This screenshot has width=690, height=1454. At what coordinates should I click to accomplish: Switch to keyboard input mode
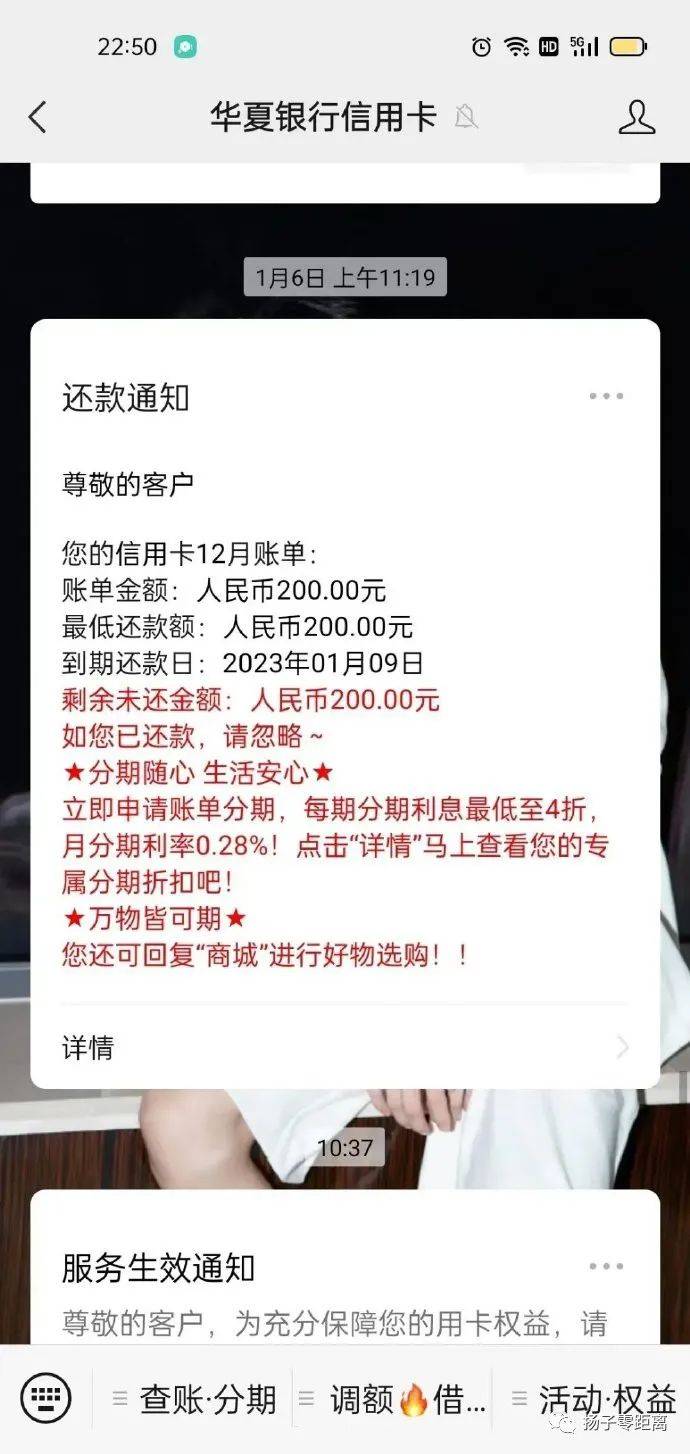click(45, 1398)
